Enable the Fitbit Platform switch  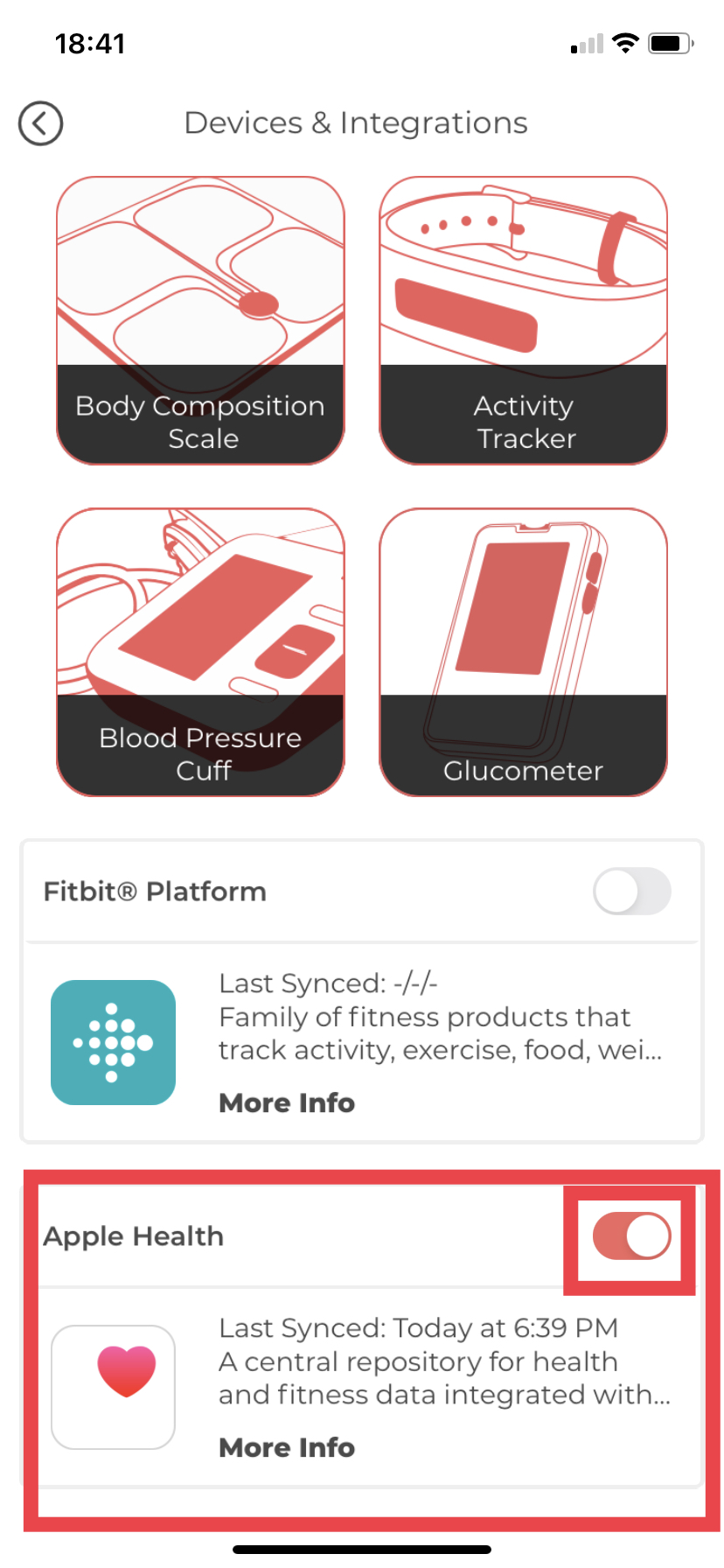[632, 892]
